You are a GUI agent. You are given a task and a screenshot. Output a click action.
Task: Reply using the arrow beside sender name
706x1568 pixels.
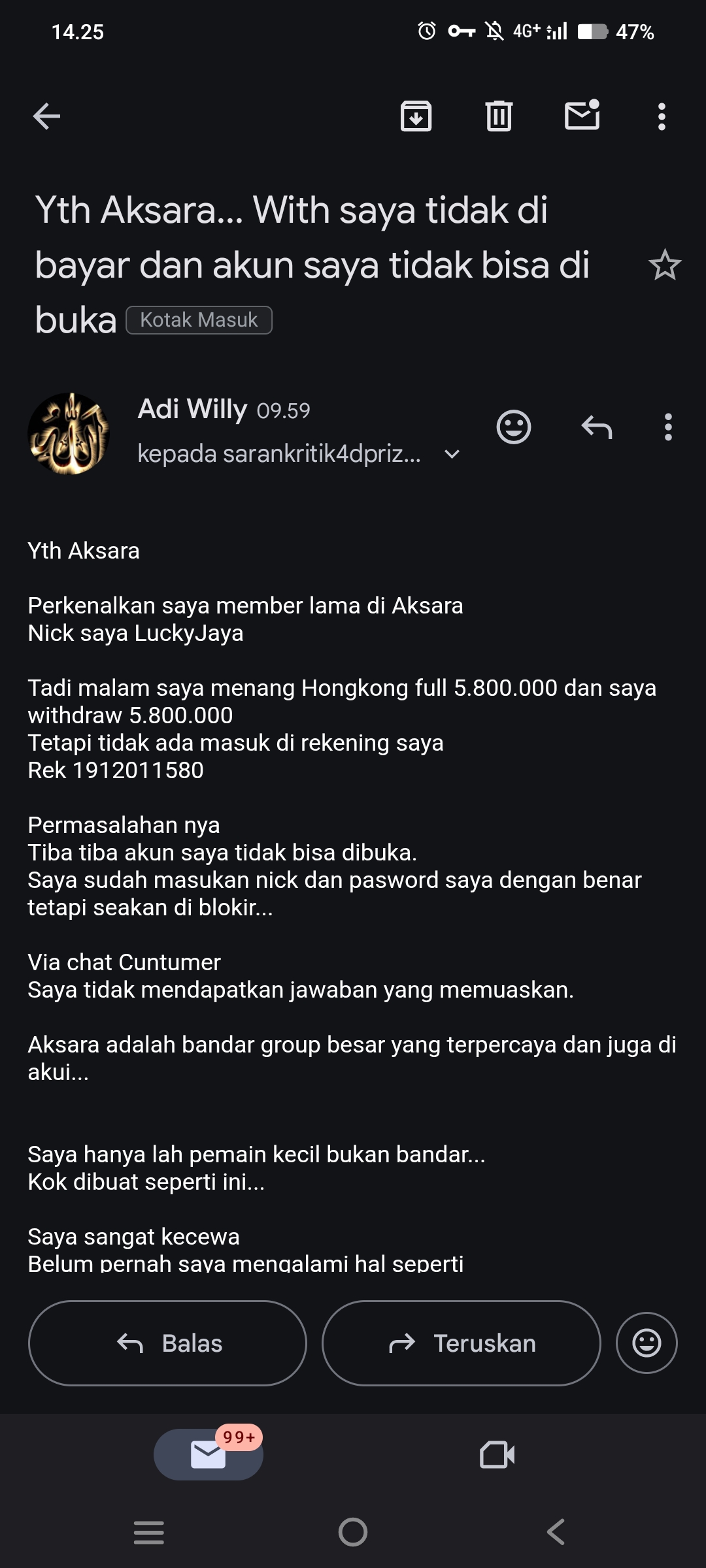[x=596, y=427]
